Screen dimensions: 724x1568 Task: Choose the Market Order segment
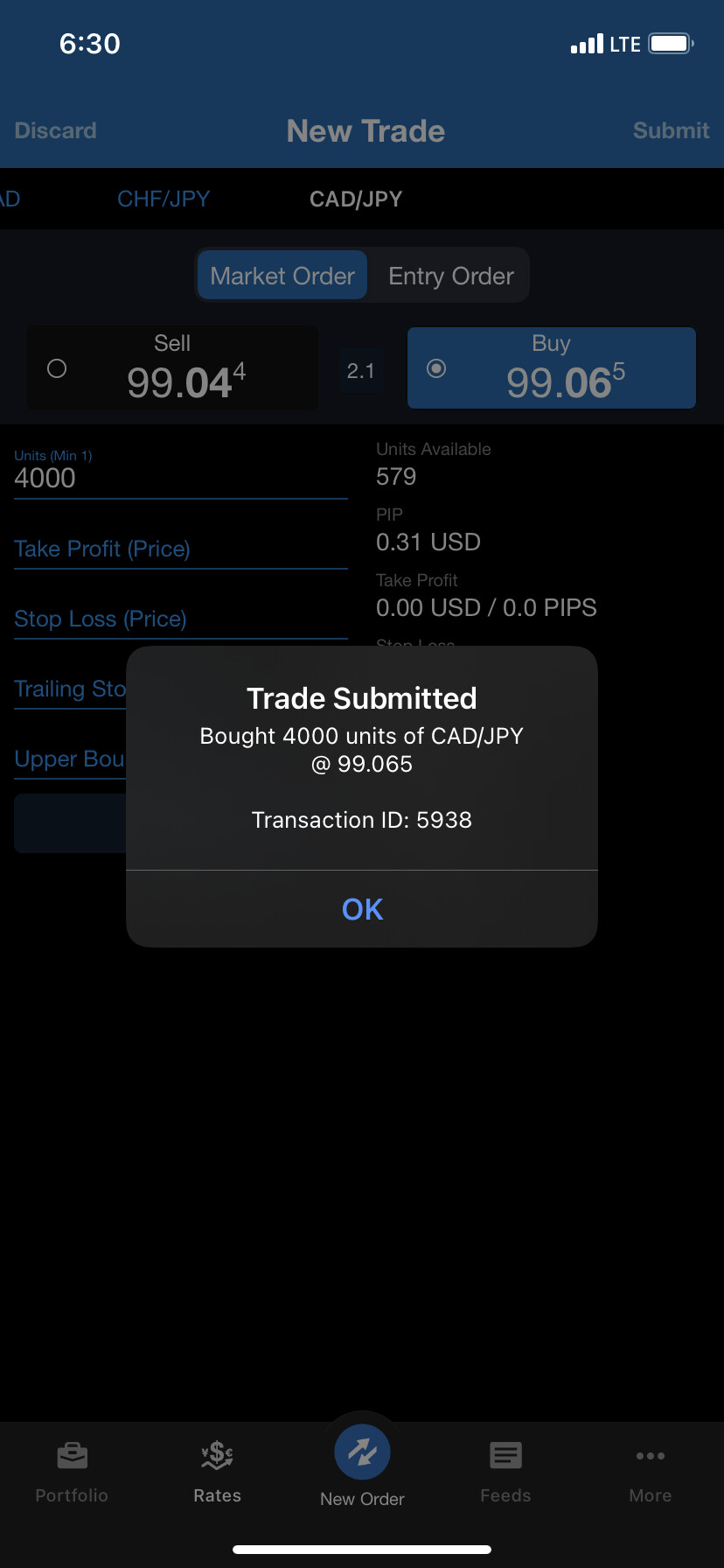(282, 276)
